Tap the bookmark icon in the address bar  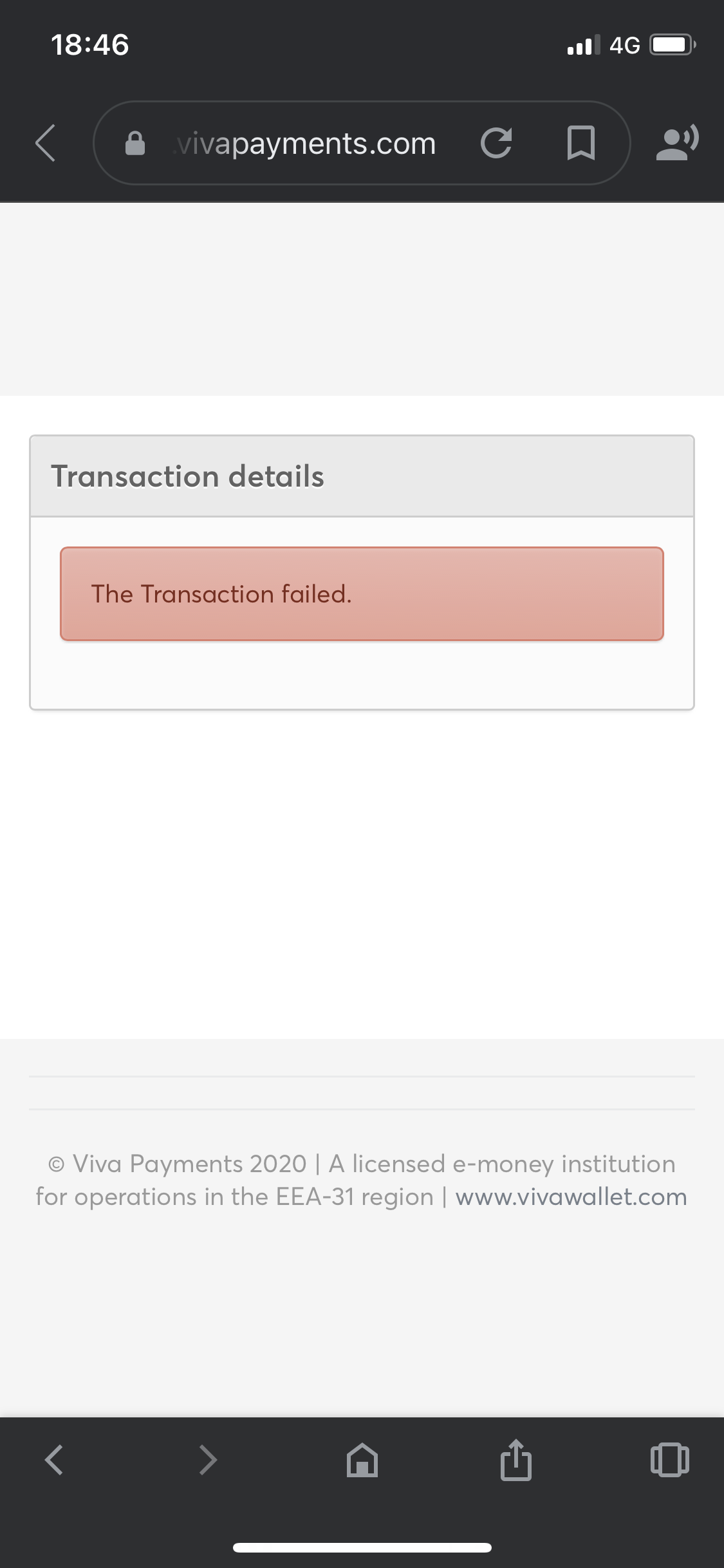(x=581, y=143)
